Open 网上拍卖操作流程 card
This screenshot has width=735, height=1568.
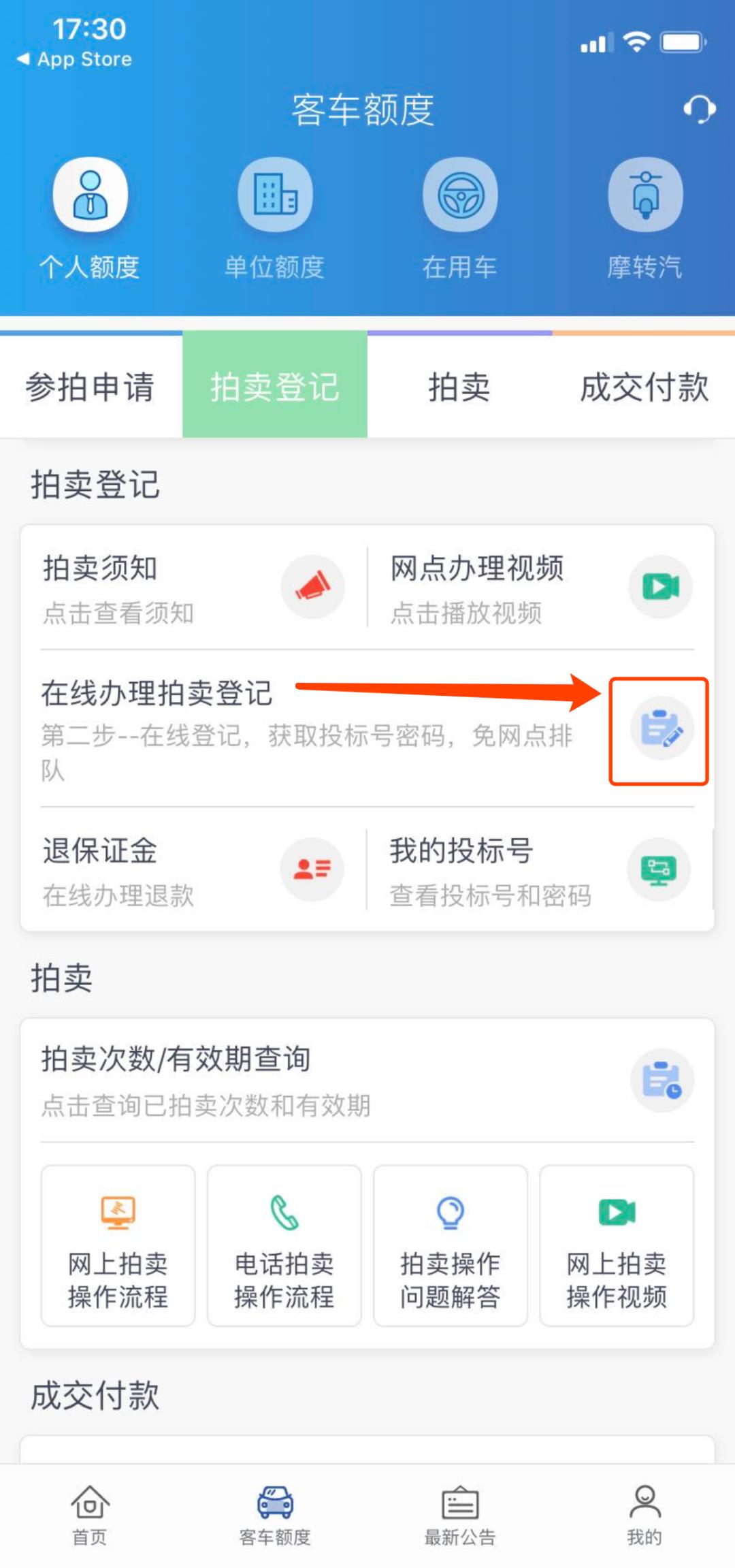pyautogui.click(x=118, y=1246)
